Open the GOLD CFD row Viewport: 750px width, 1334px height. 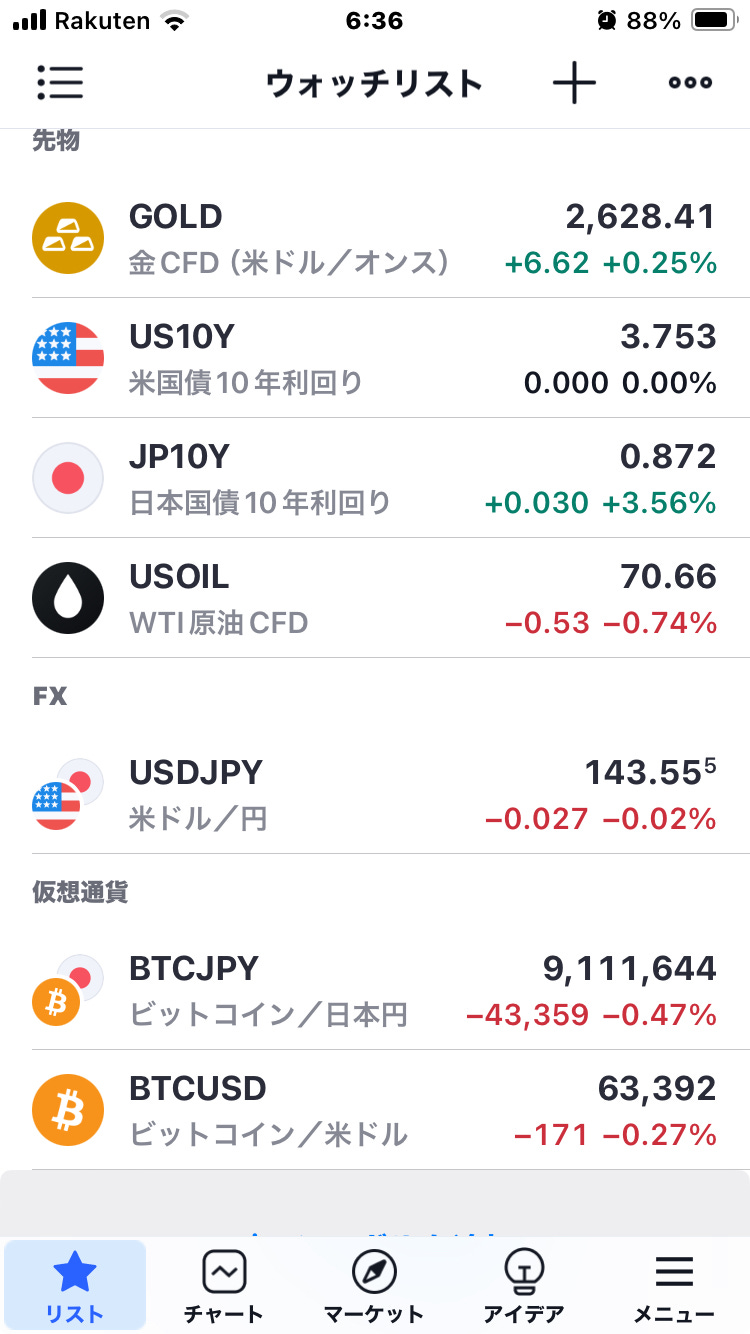[375, 238]
